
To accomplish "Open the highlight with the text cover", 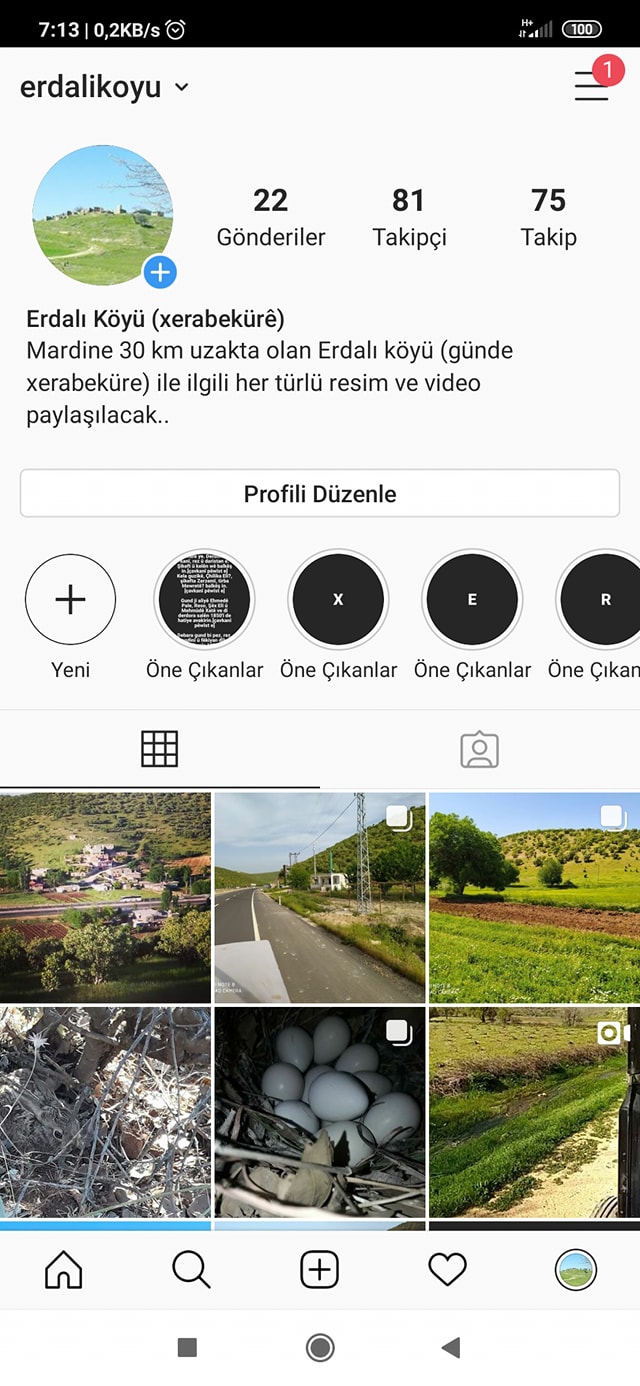I will (204, 600).
